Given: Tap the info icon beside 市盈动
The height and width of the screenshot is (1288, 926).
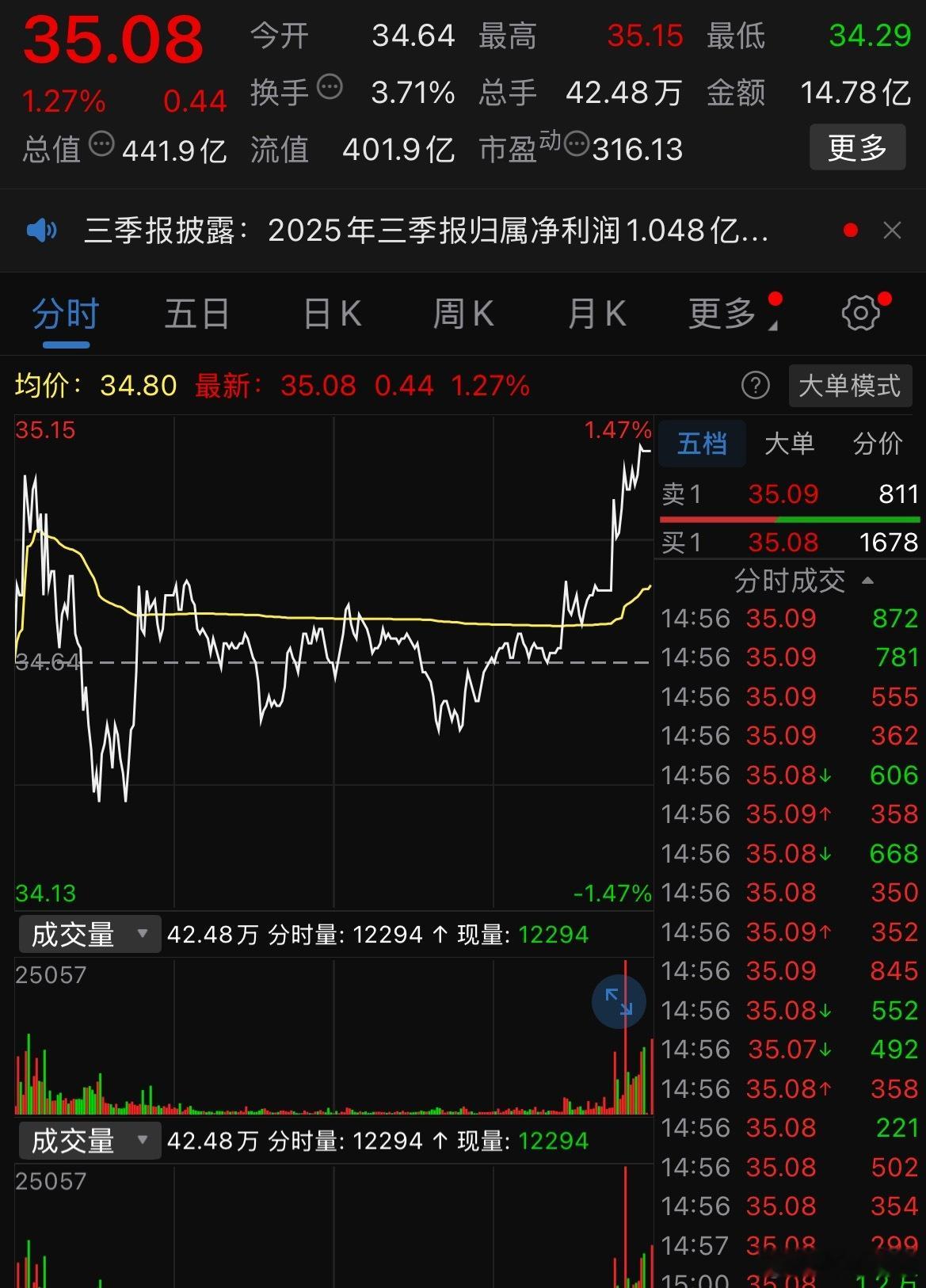Looking at the screenshot, I should (576, 144).
